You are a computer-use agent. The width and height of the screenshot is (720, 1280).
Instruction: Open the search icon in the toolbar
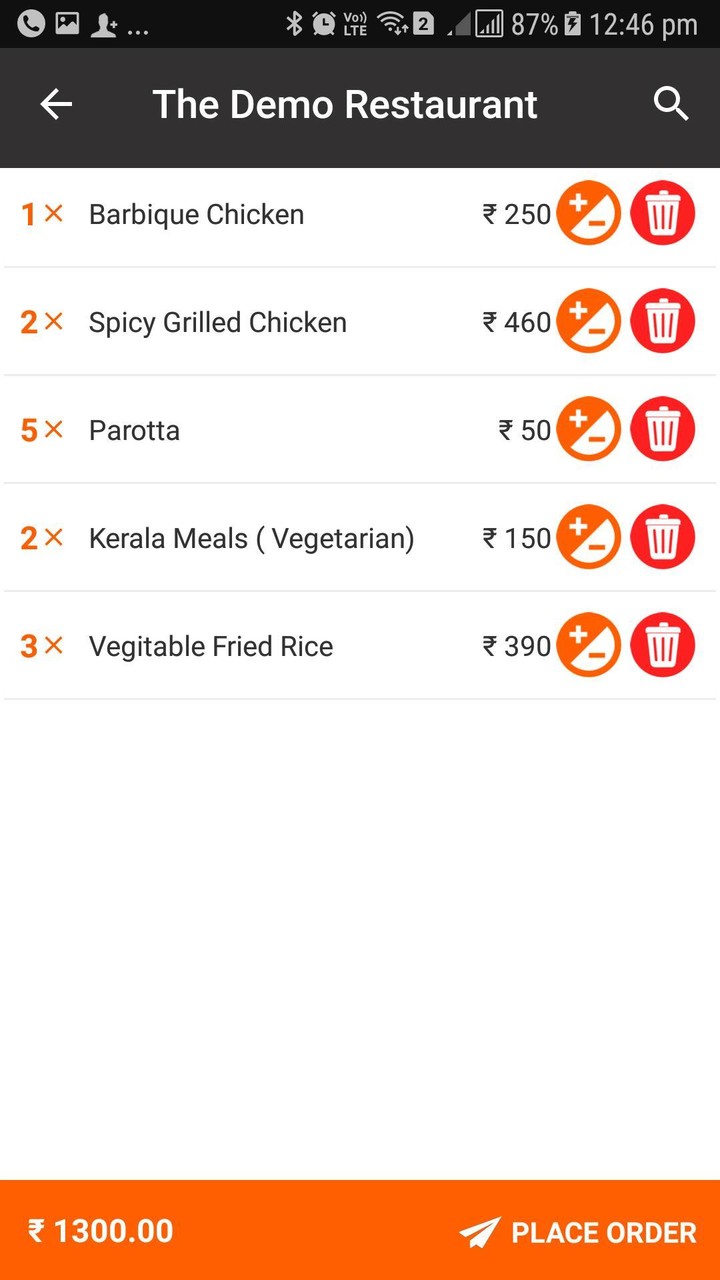(x=671, y=103)
